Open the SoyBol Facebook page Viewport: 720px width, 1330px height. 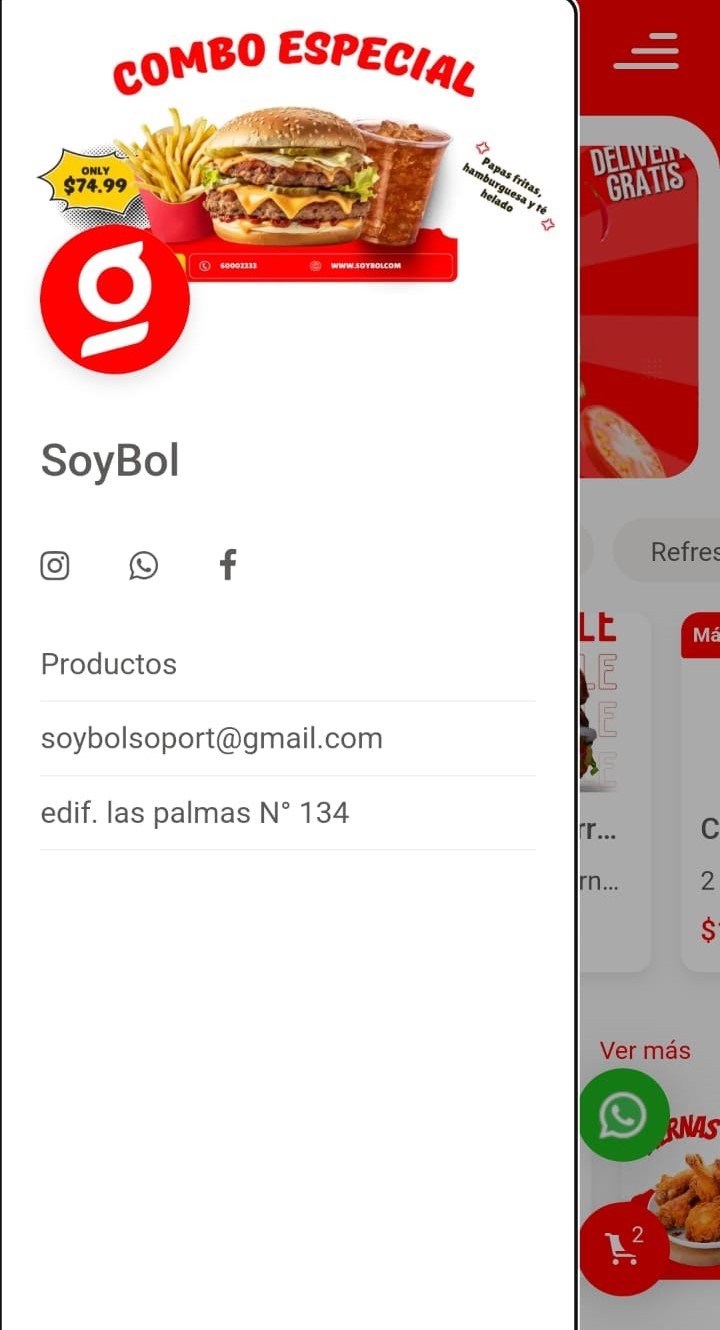(228, 566)
